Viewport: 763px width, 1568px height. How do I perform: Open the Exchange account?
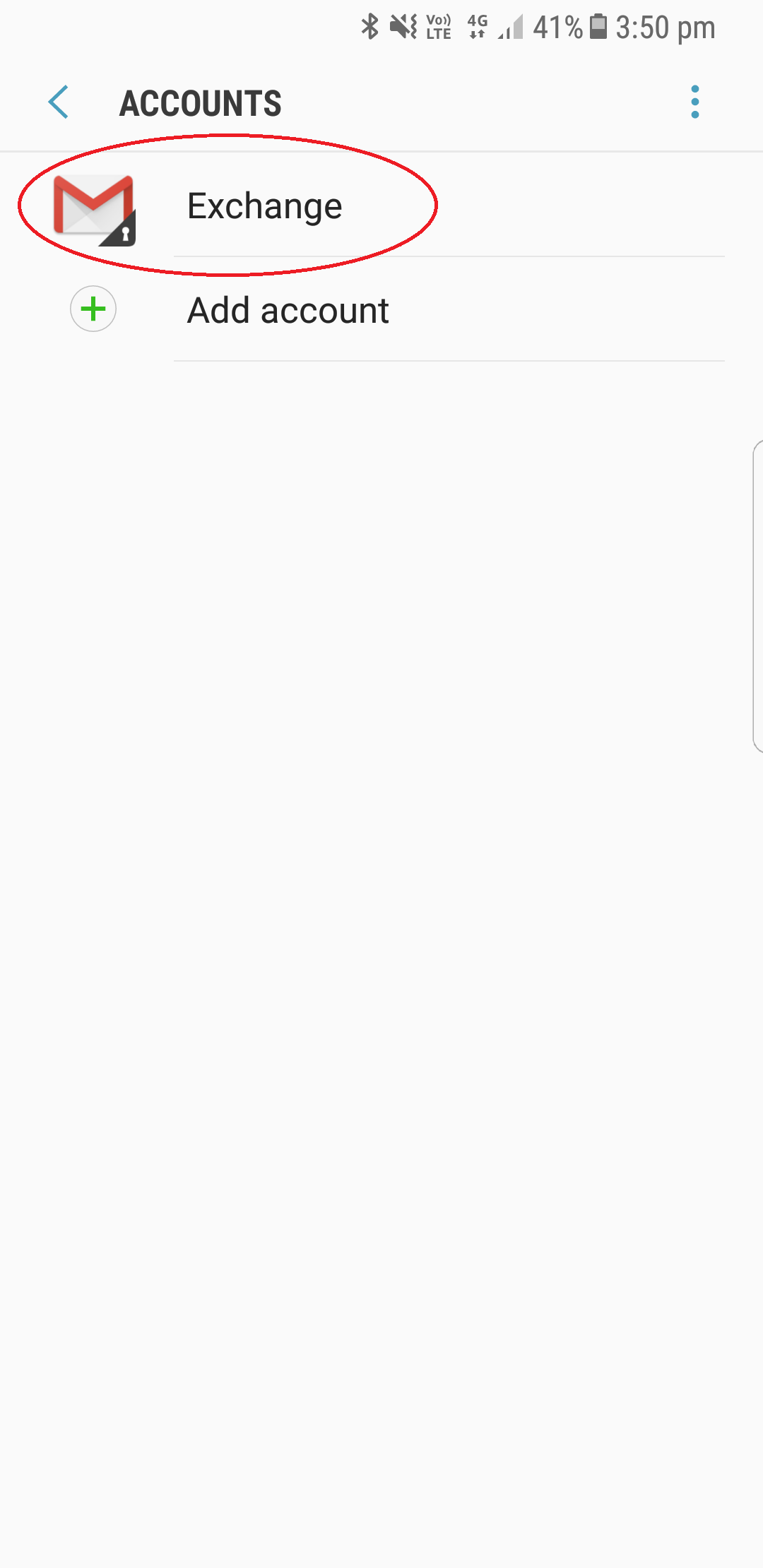pyautogui.click(x=264, y=206)
